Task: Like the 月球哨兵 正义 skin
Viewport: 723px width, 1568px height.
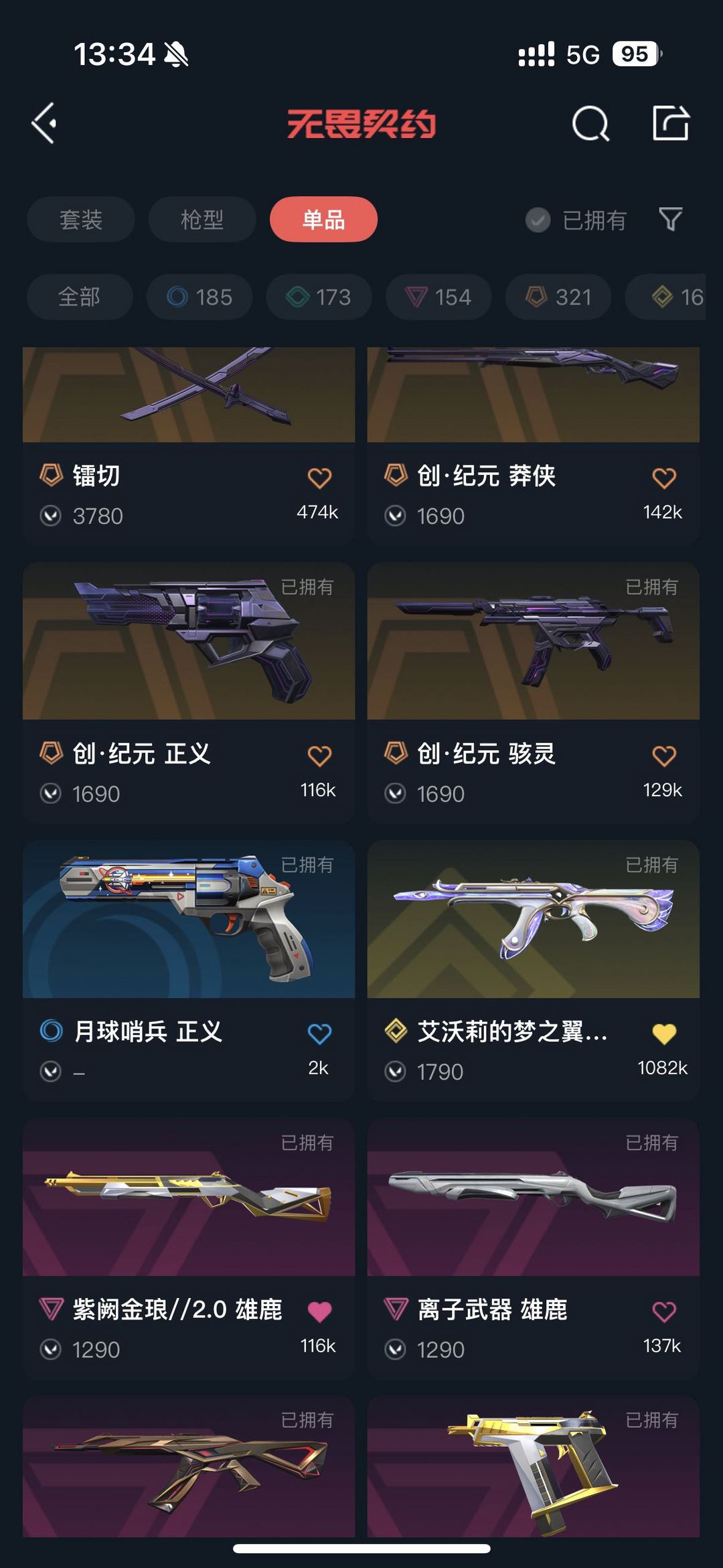Action: click(319, 1034)
